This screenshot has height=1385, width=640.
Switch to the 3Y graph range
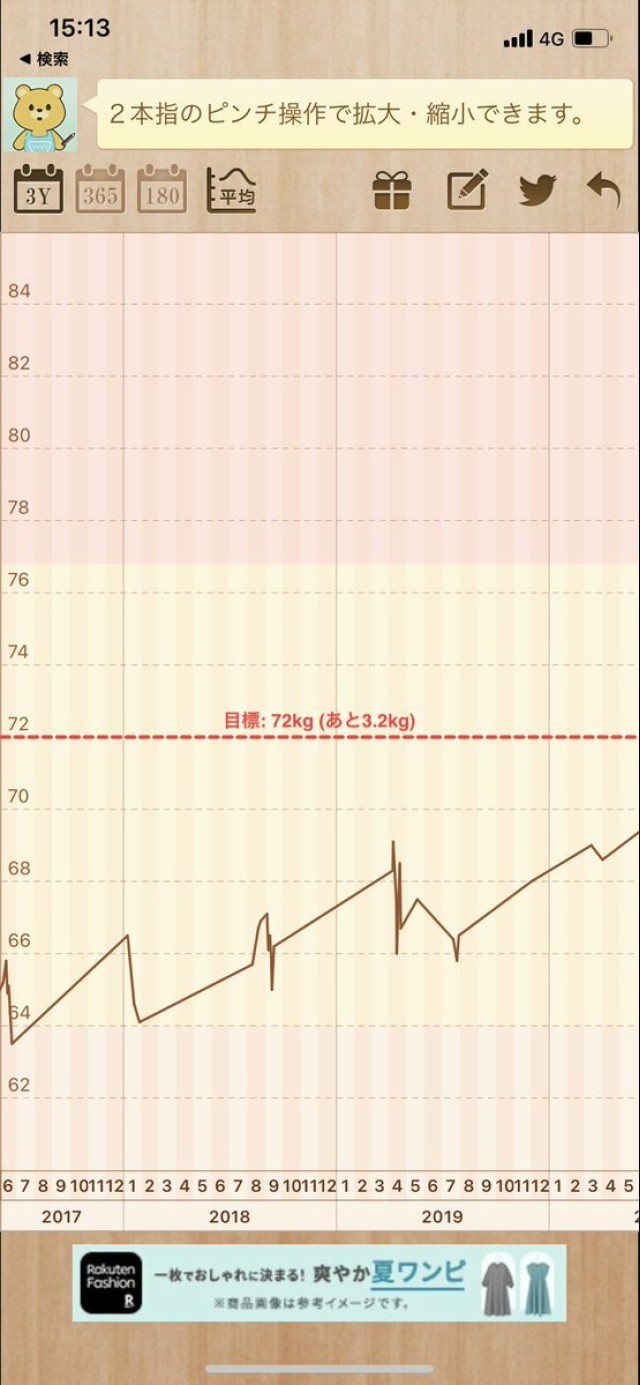[x=38, y=189]
